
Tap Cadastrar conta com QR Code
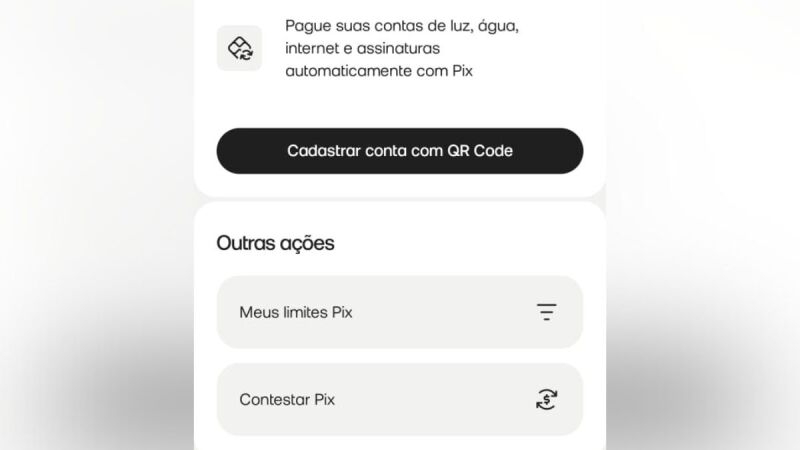399,151
